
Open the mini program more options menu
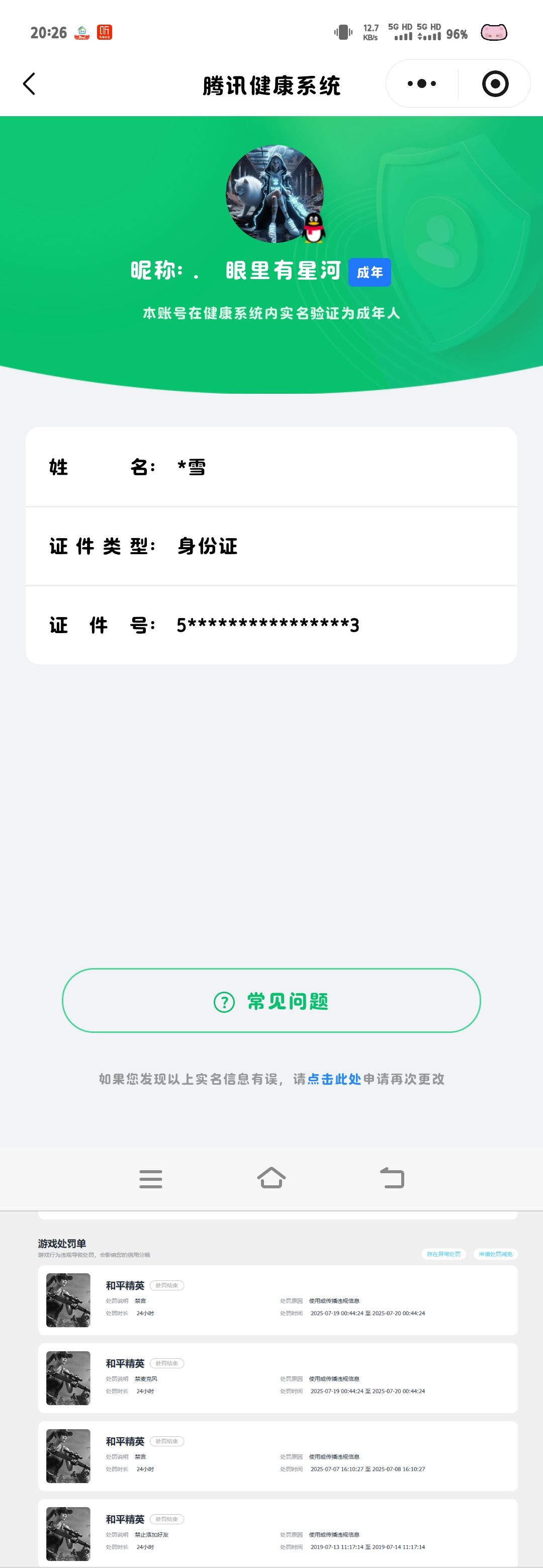pos(421,83)
